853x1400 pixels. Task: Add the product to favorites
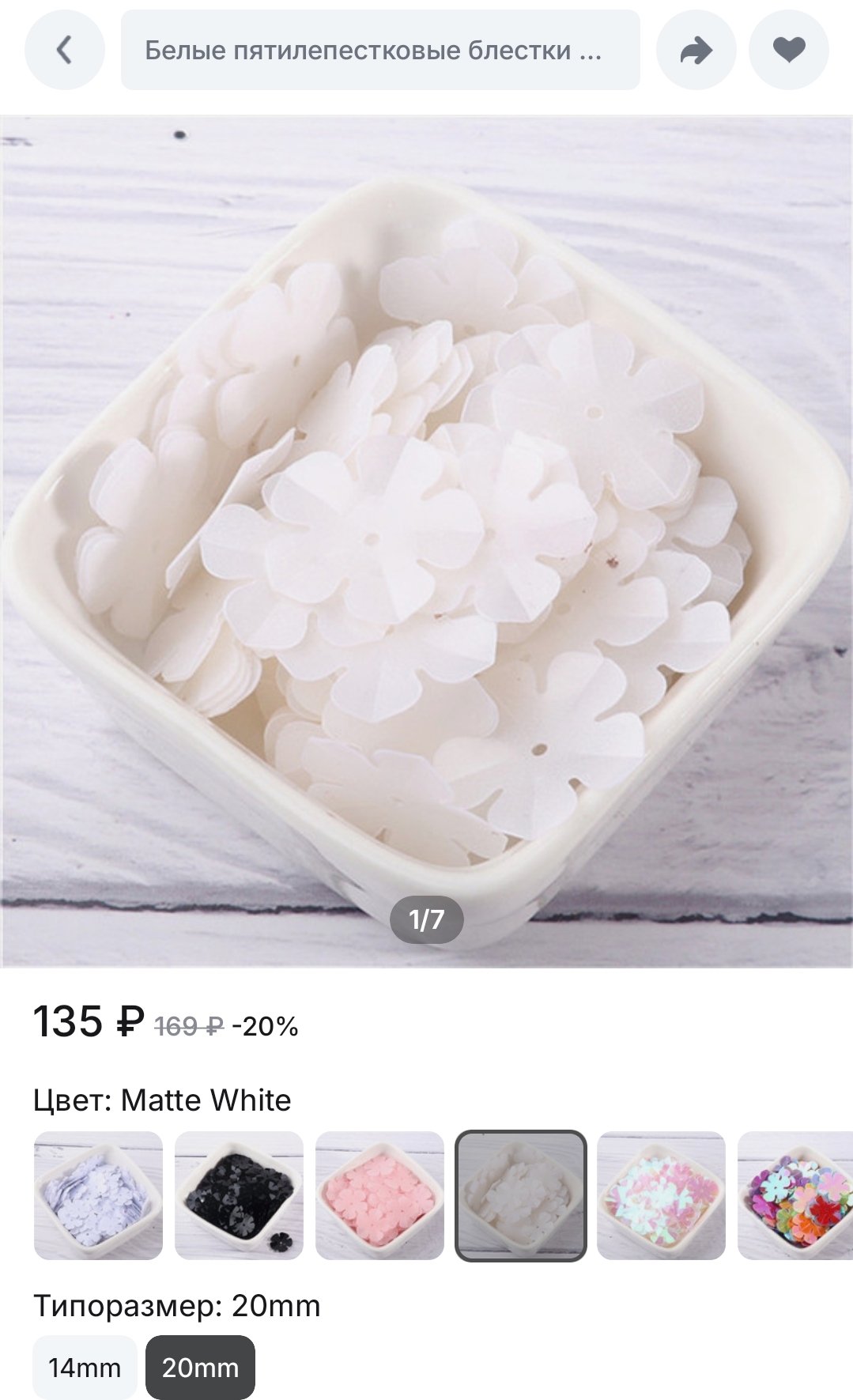788,51
